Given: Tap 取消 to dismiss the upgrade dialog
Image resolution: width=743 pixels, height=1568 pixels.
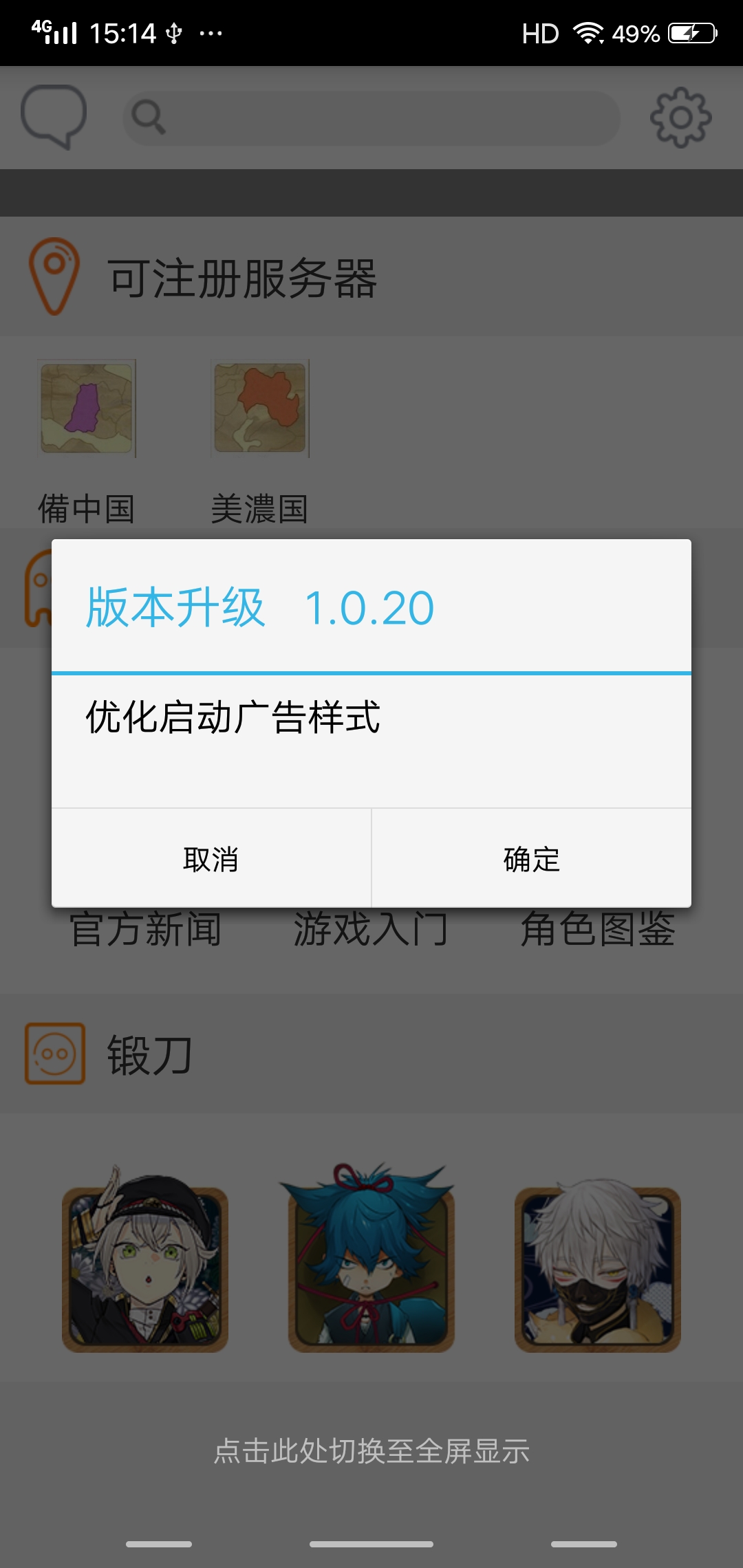Looking at the screenshot, I should click(x=211, y=859).
